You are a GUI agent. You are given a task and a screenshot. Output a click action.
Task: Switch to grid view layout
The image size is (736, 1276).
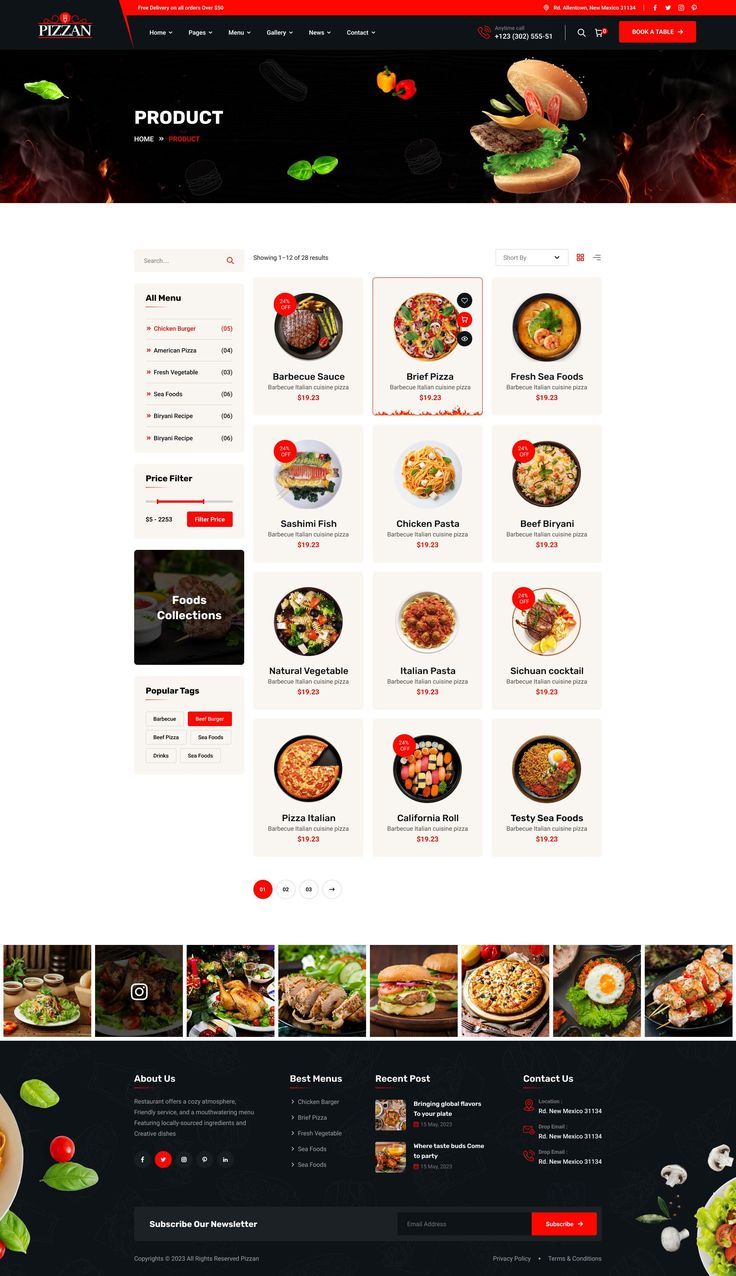click(580, 258)
